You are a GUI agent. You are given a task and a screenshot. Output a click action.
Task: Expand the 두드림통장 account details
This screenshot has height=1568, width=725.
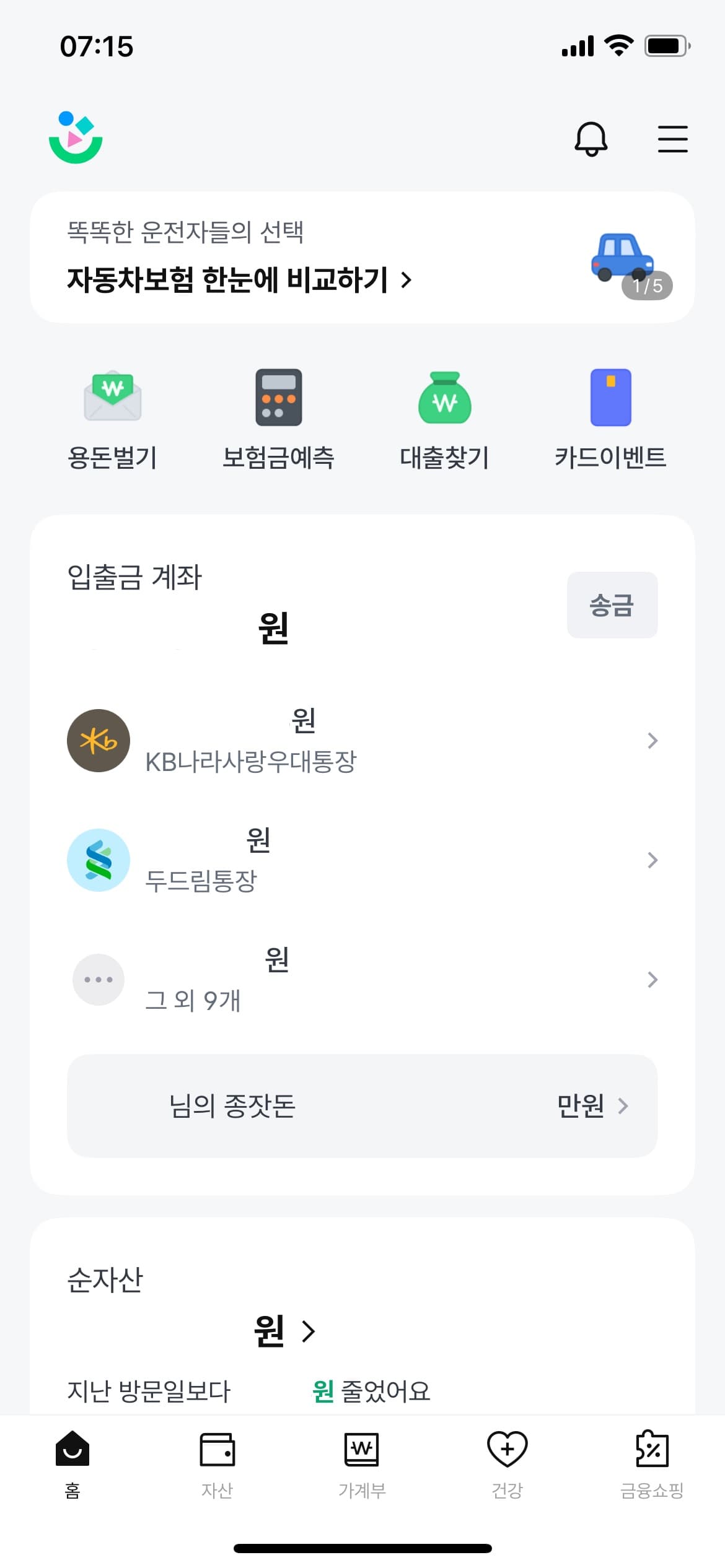(652, 860)
